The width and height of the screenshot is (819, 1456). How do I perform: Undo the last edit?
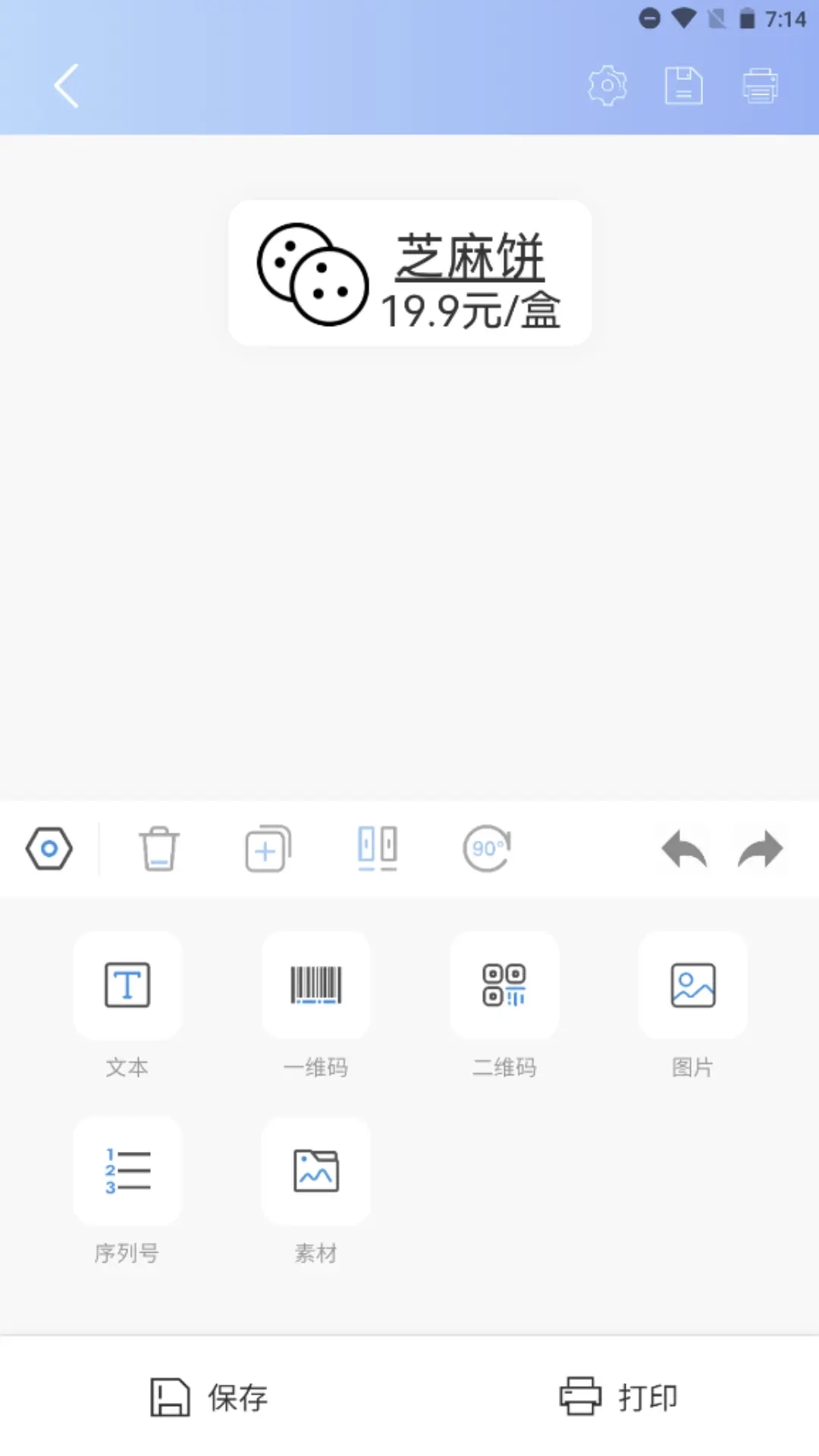681,849
